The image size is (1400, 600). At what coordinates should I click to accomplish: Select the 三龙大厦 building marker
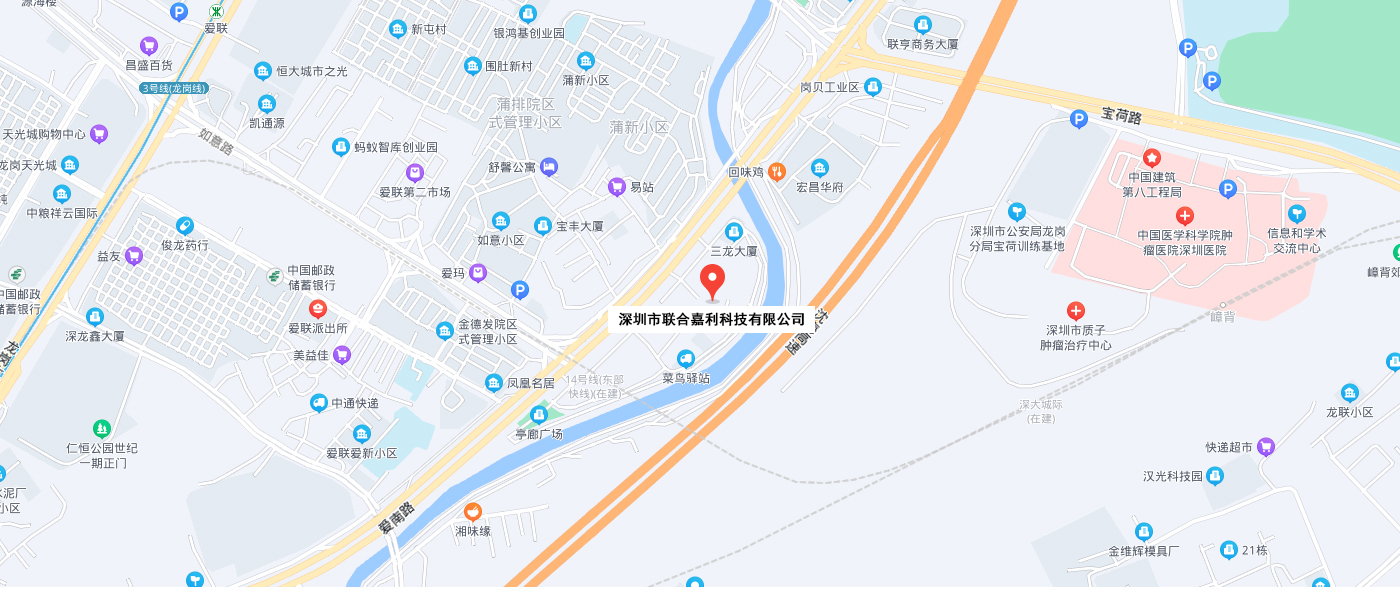click(x=734, y=232)
